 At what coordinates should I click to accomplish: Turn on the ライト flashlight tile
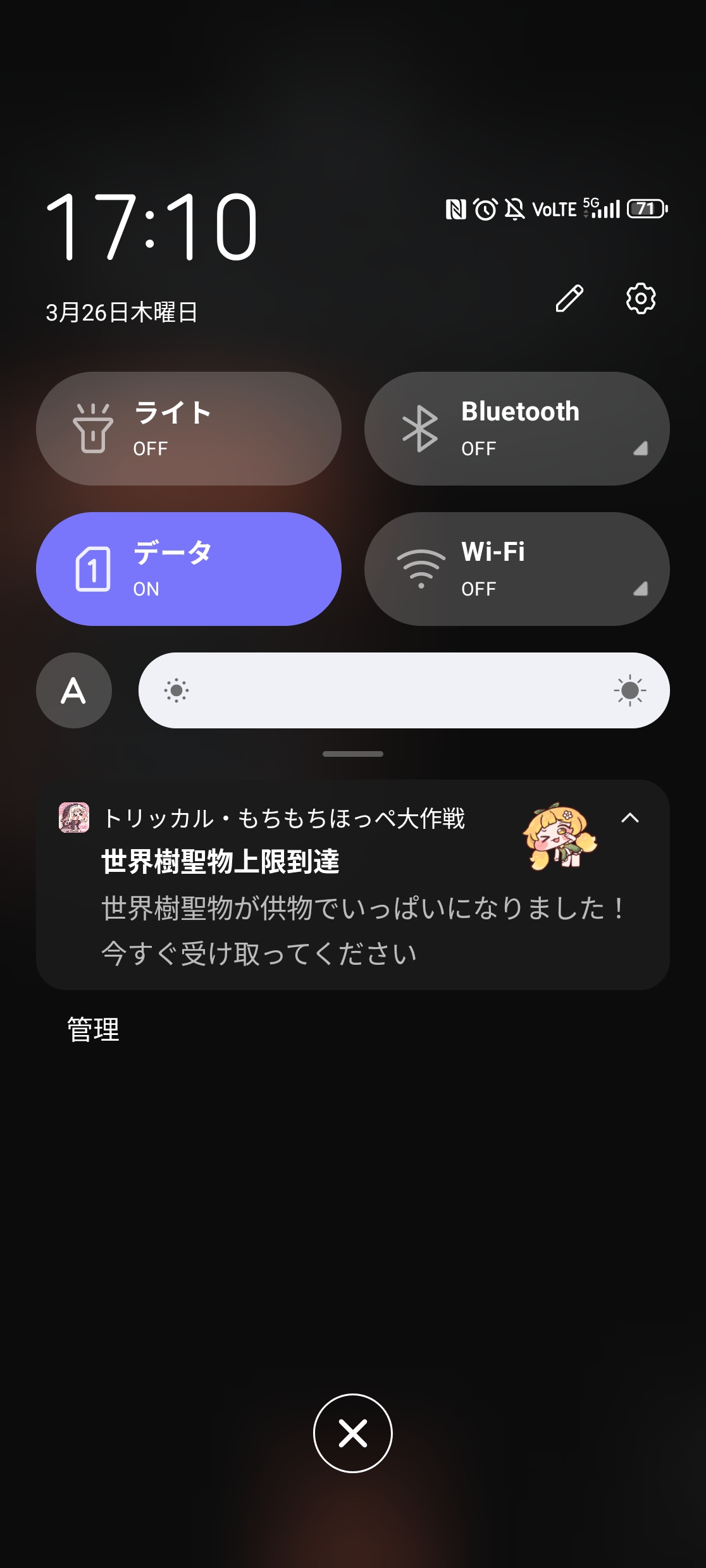coord(189,429)
